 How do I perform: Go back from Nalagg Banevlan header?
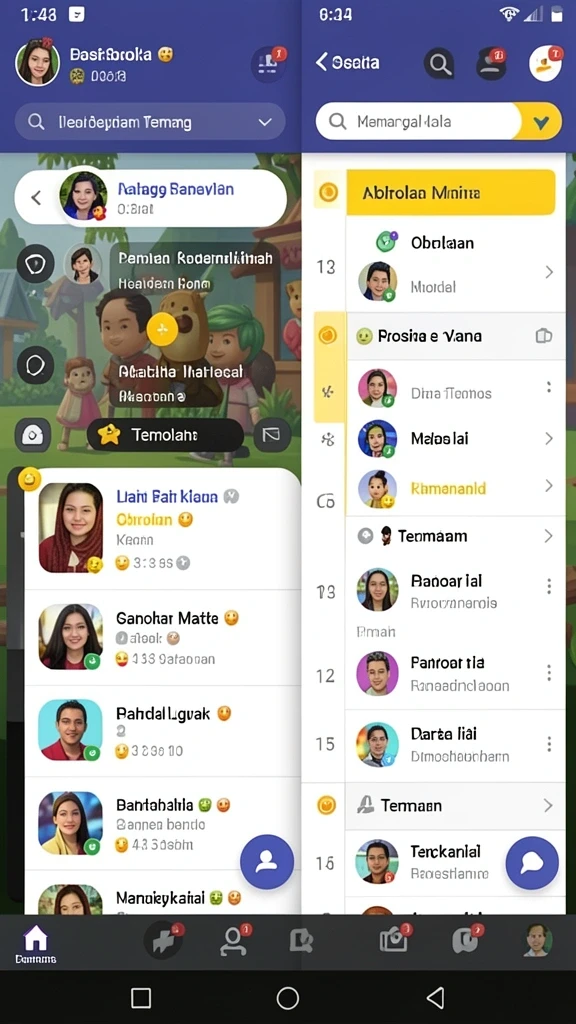coord(36,198)
